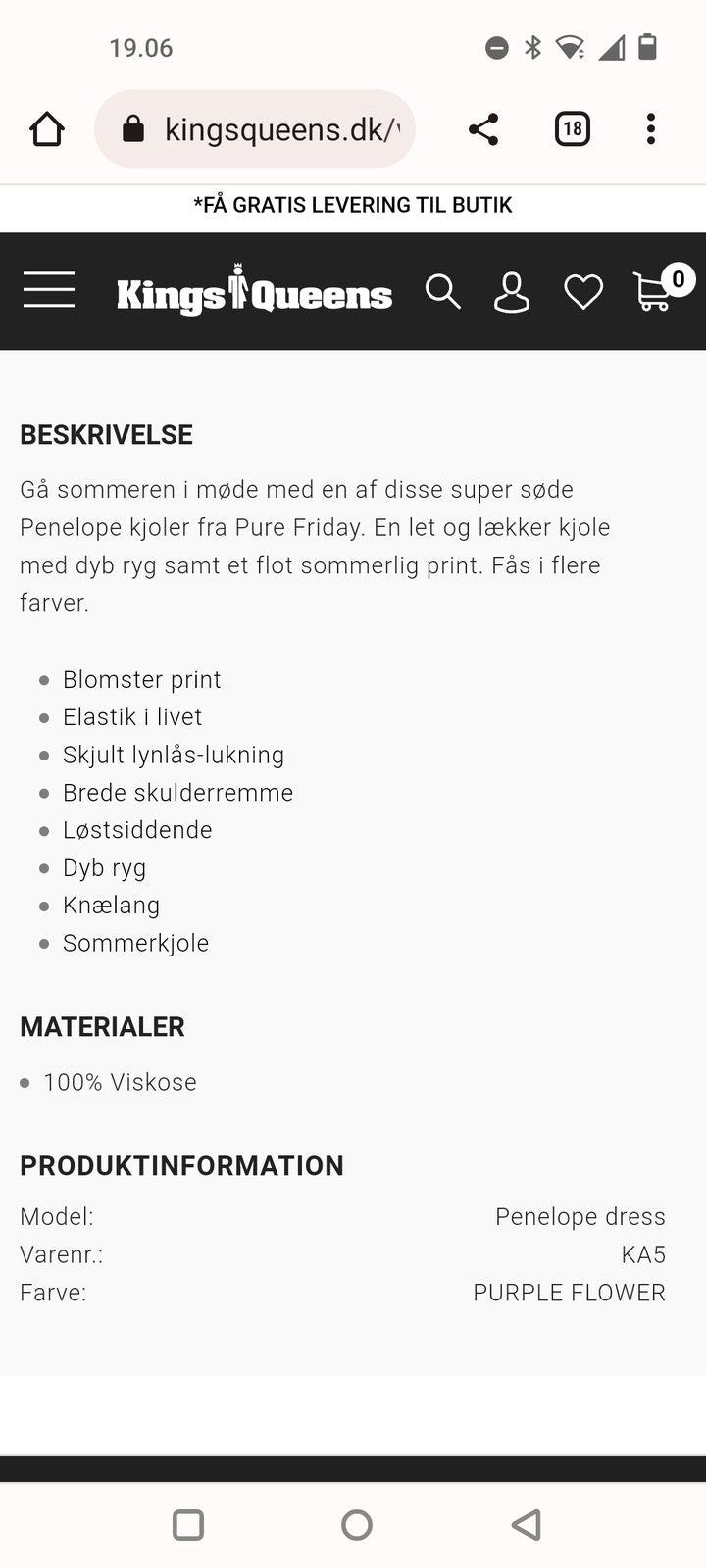Open the browser three-dot overflow menu
This screenshot has width=706, height=1568.
pyautogui.click(x=650, y=128)
